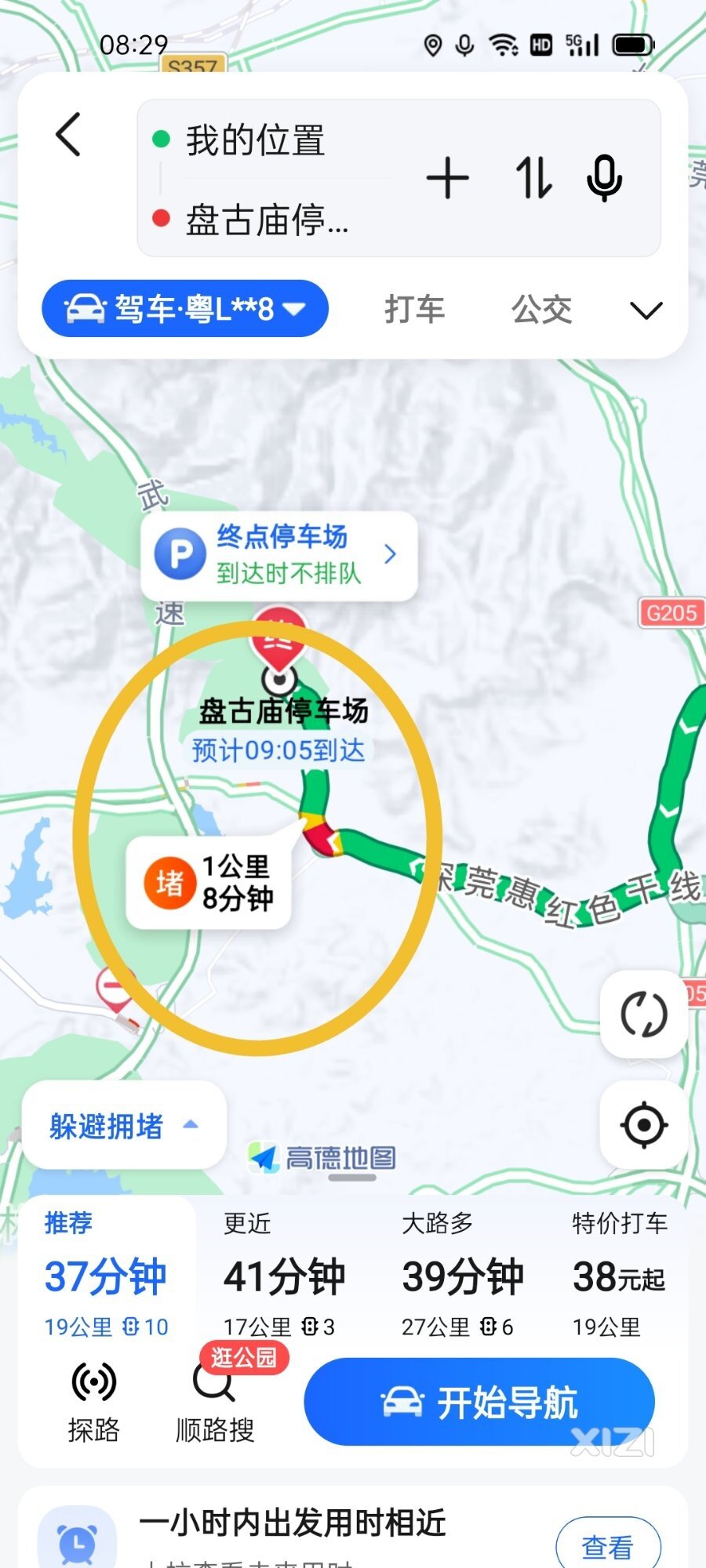706x1568 pixels.
Task: Add a waypoint with the plus icon
Action: pyautogui.click(x=447, y=179)
